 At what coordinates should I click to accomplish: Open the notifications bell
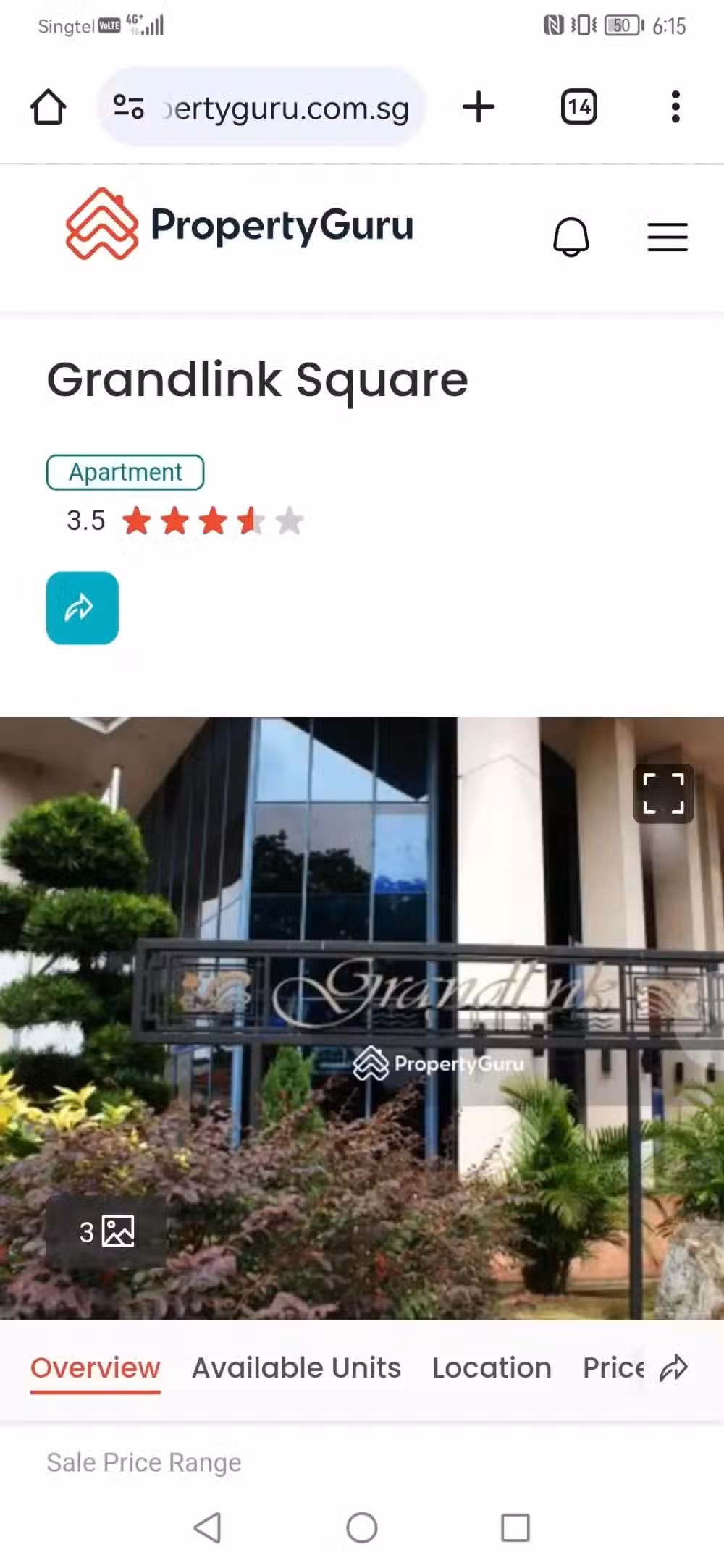571,237
